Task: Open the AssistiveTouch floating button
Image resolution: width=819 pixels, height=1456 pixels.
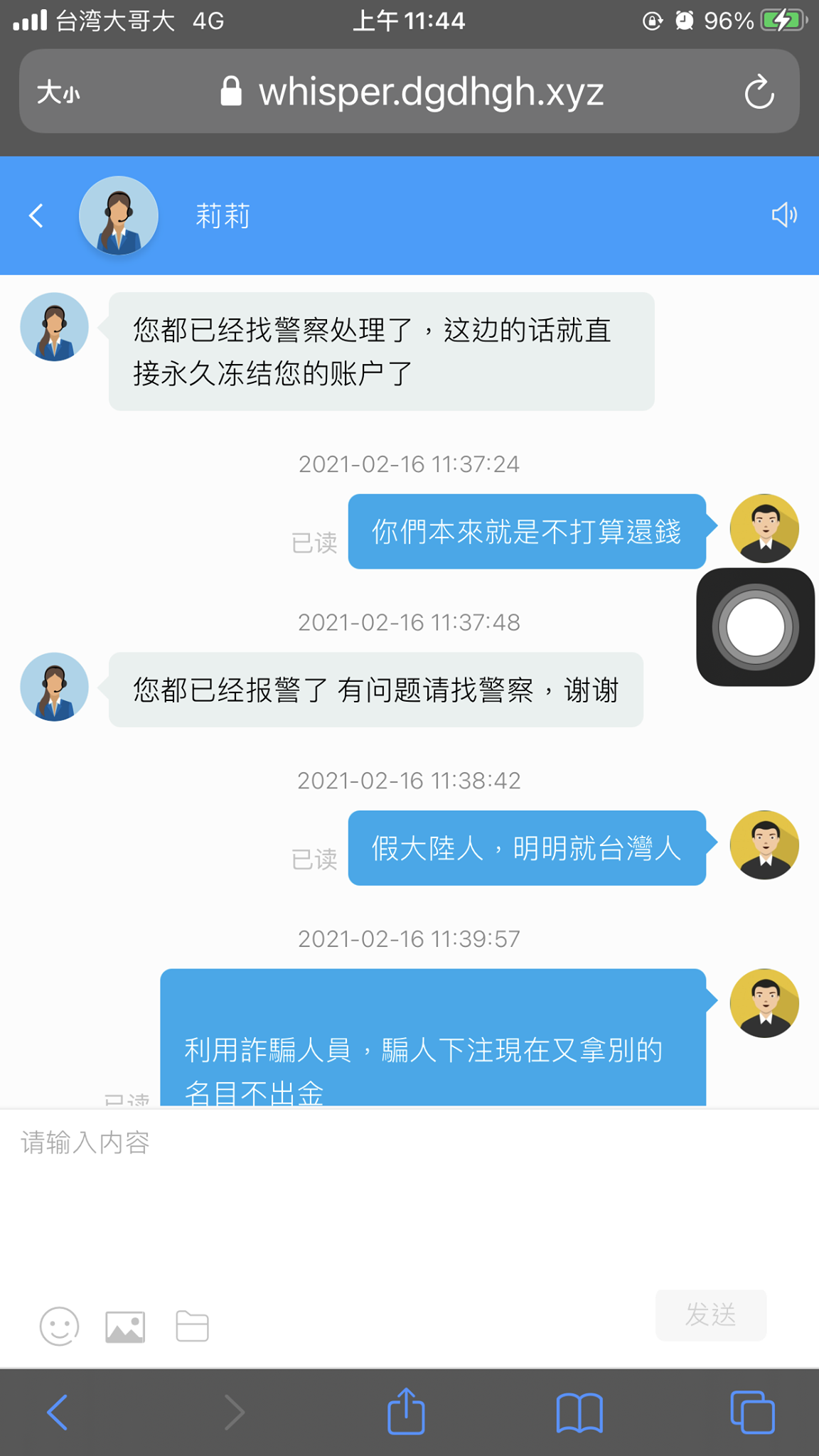Action: point(755,627)
